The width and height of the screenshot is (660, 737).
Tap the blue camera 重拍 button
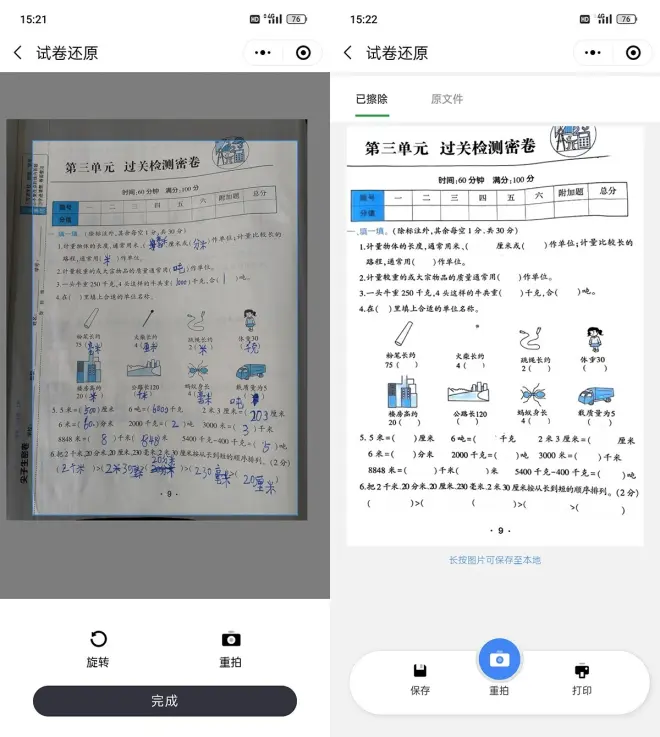tap(500, 662)
